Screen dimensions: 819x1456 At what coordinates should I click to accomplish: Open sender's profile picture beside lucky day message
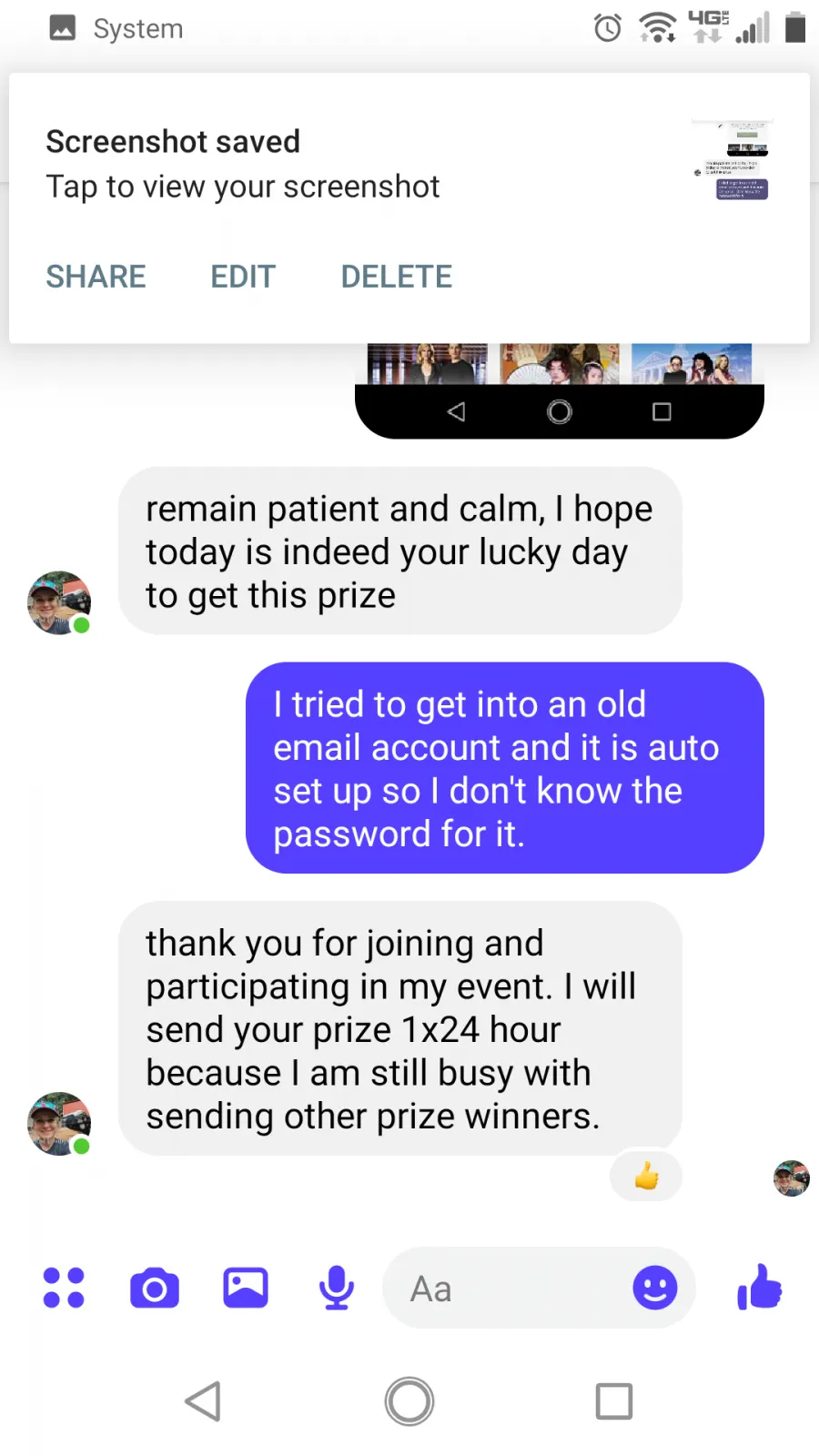pyautogui.click(x=59, y=602)
